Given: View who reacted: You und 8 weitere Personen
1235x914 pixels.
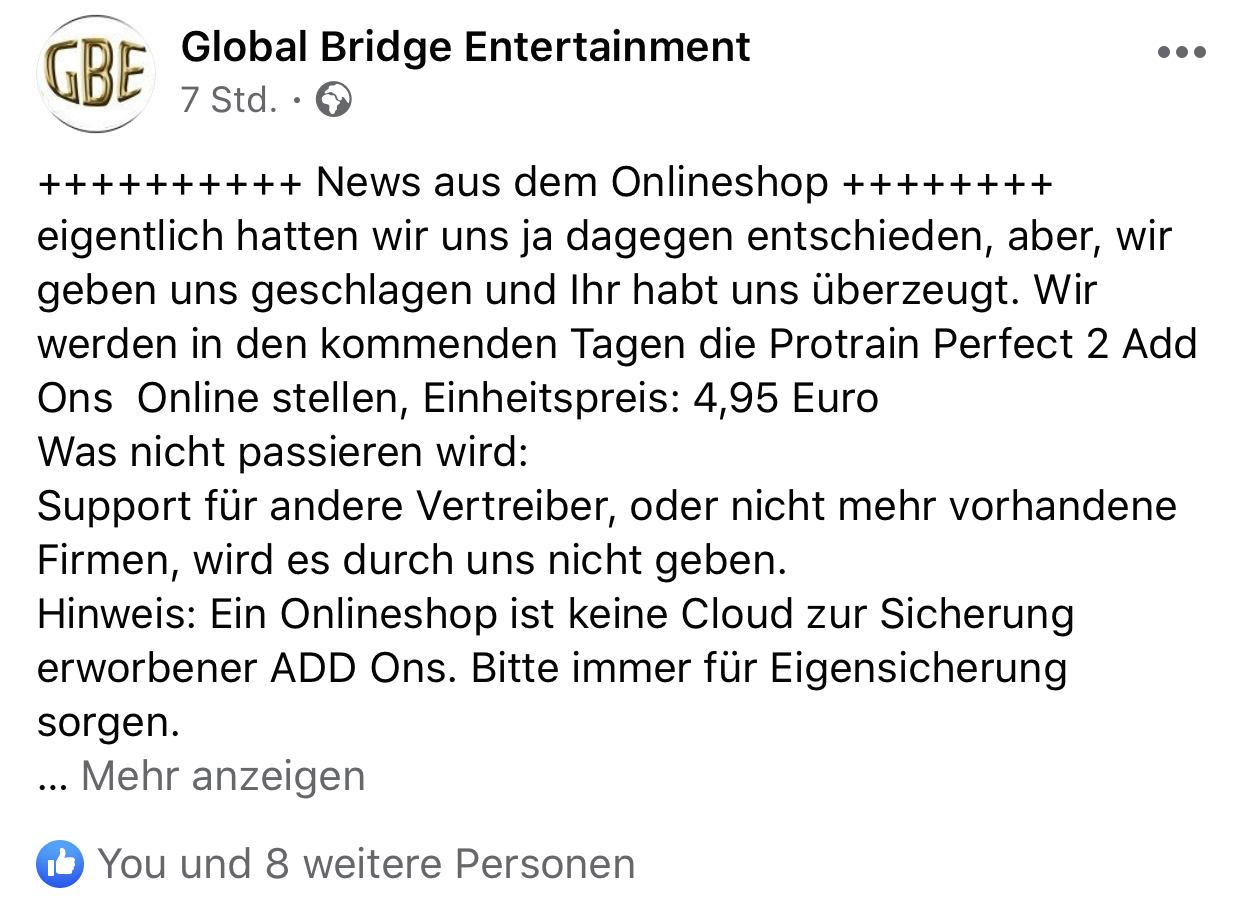Looking at the screenshot, I should tap(365, 864).
